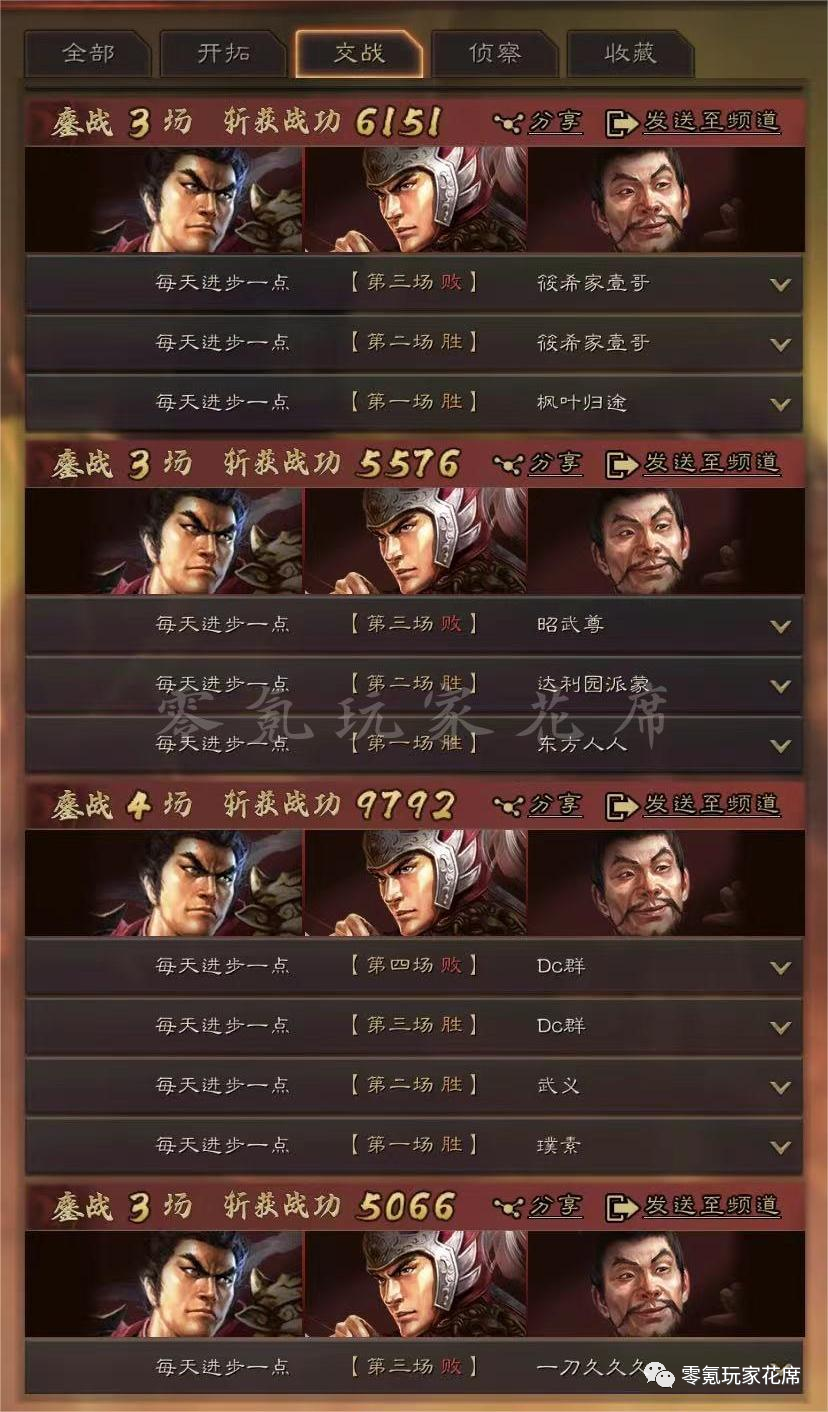The height and width of the screenshot is (1412, 828).
Task: Send the 5066 战功 report to channel
Action: pyautogui.click(x=694, y=1206)
